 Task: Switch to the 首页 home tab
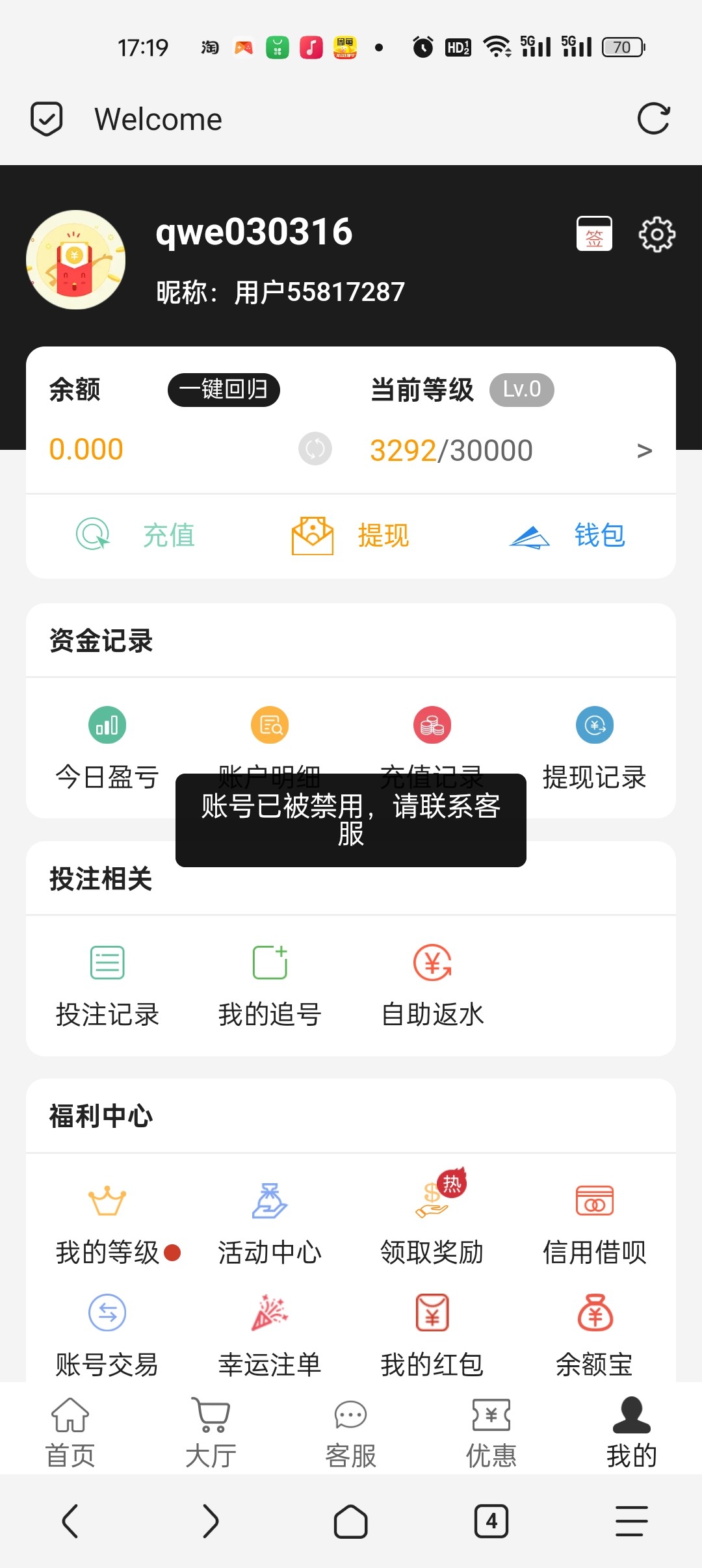[x=70, y=1433]
